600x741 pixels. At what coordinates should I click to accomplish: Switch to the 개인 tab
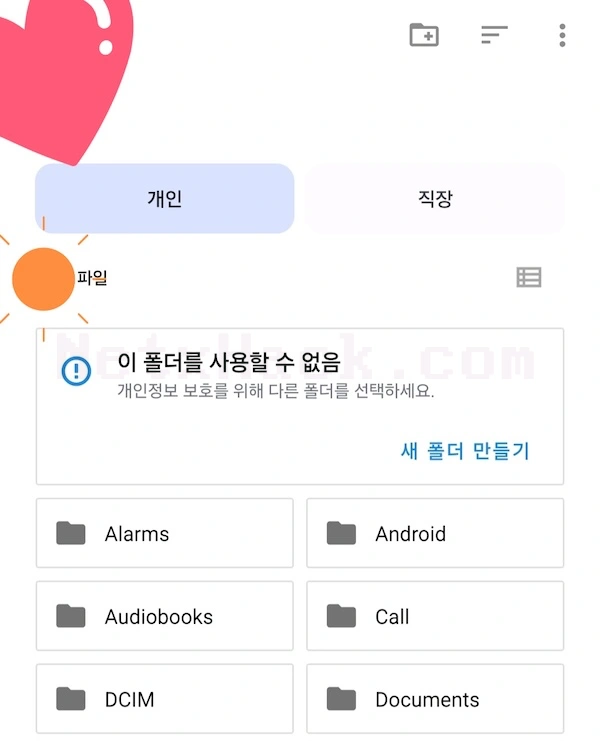click(x=165, y=198)
